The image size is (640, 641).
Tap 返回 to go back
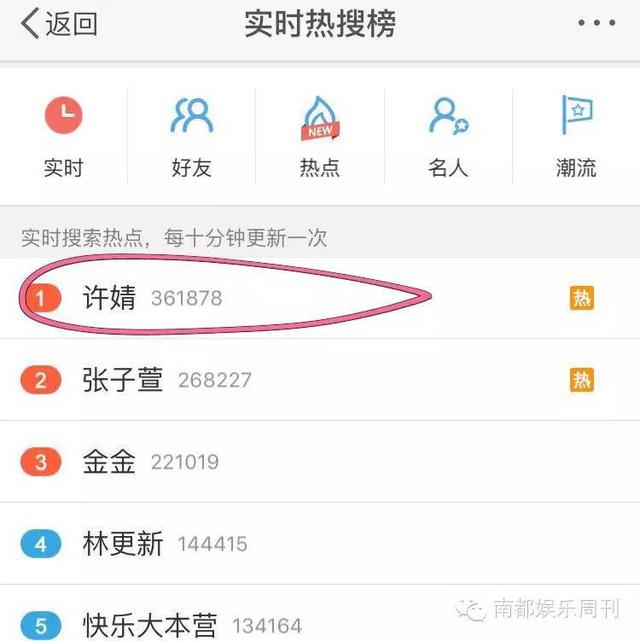60,24
